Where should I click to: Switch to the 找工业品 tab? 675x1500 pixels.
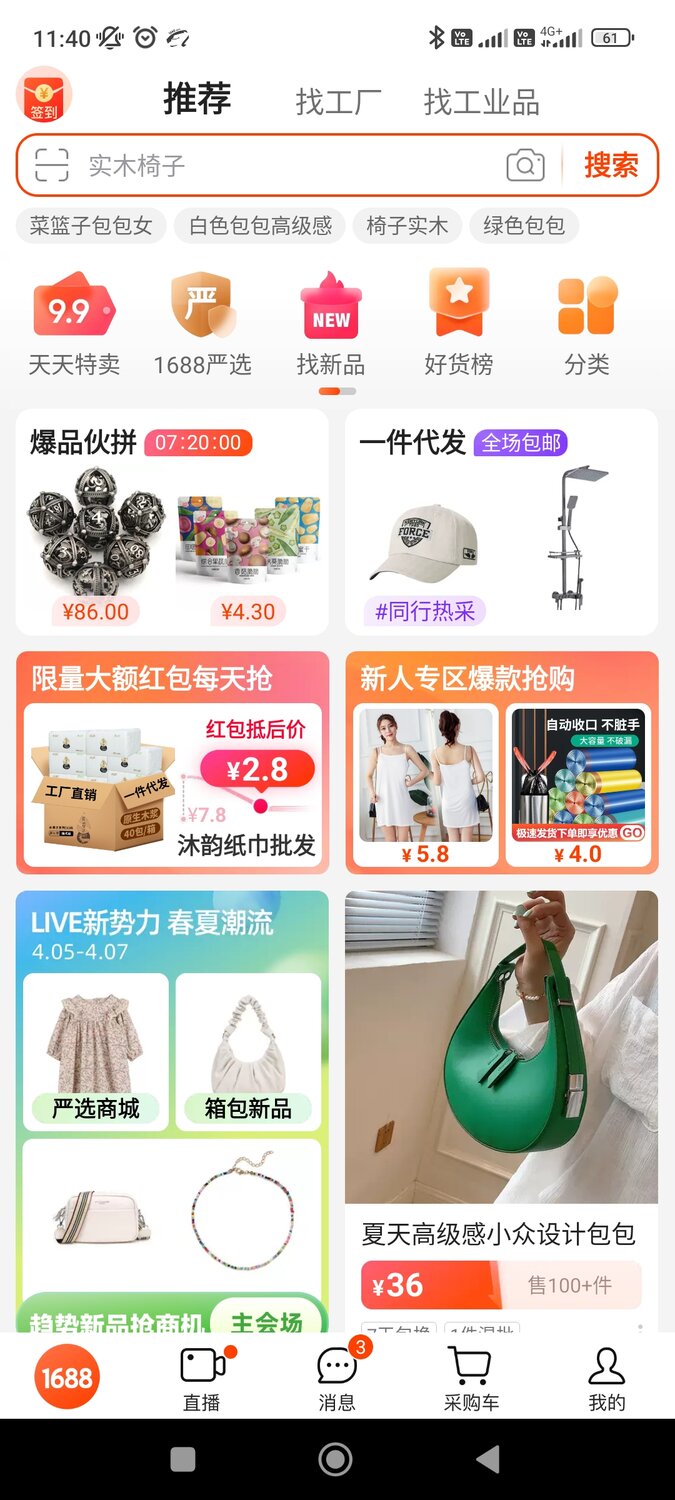click(x=481, y=102)
